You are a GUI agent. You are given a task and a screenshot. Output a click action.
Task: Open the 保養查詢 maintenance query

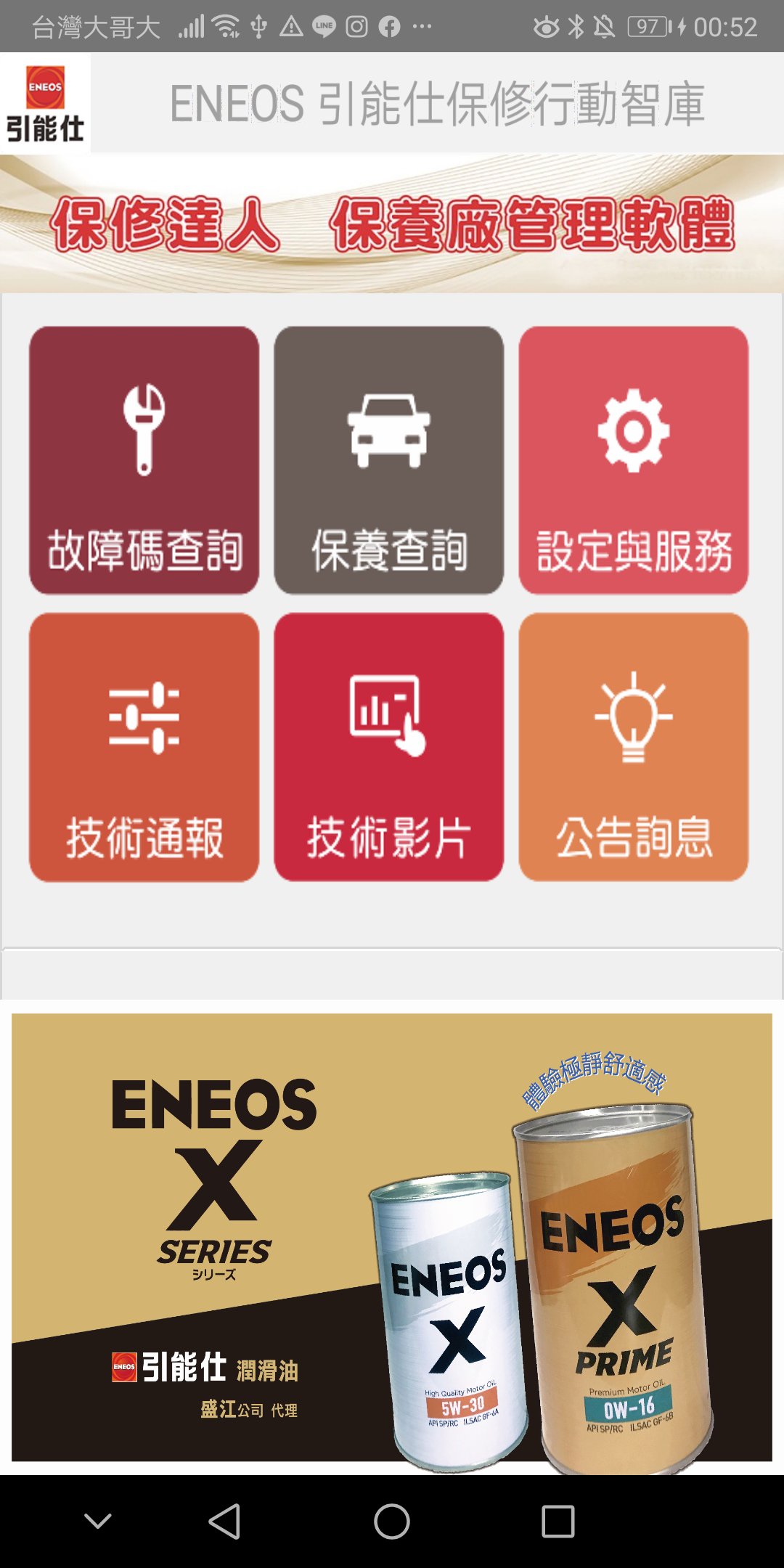click(x=388, y=459)
